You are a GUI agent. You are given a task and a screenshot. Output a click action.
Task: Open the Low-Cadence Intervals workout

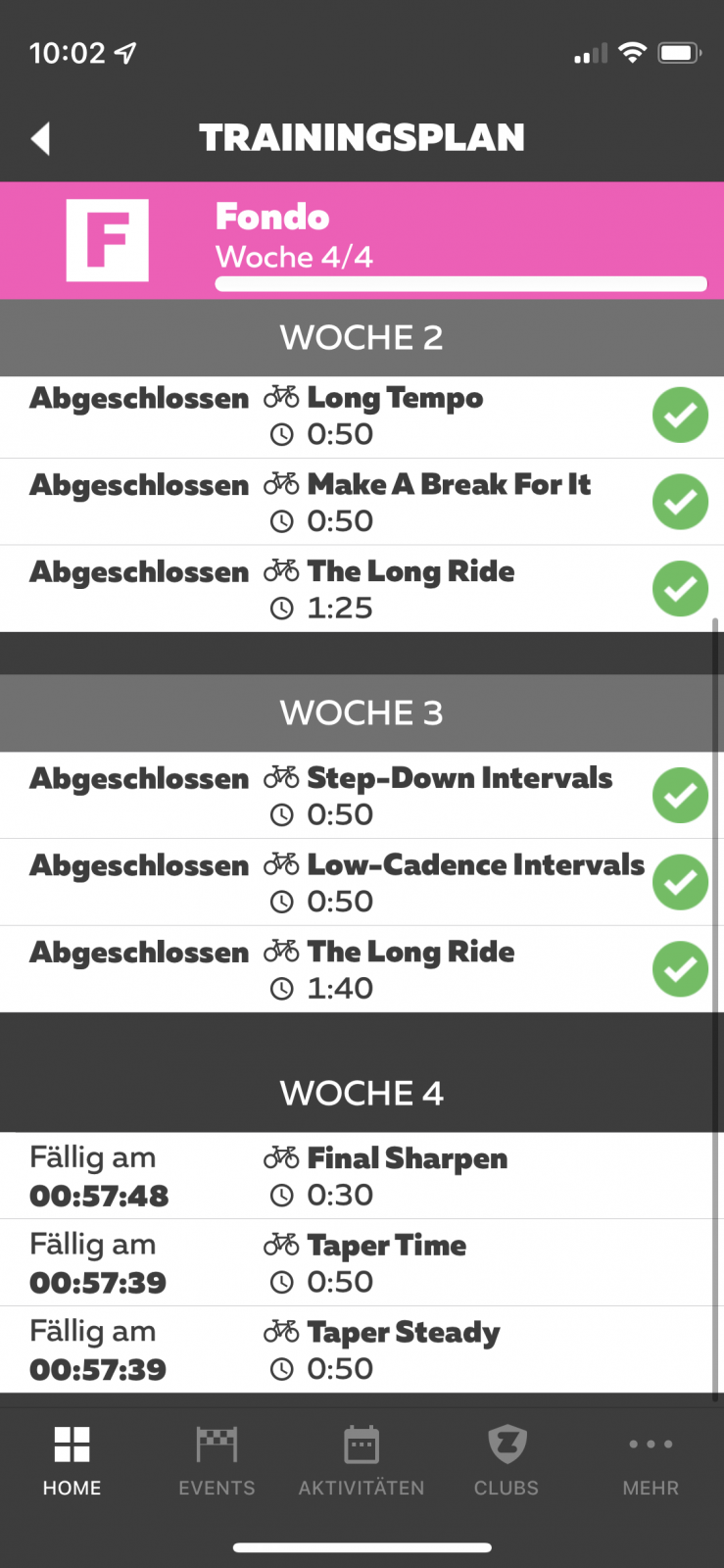click(x=475, y=881)
